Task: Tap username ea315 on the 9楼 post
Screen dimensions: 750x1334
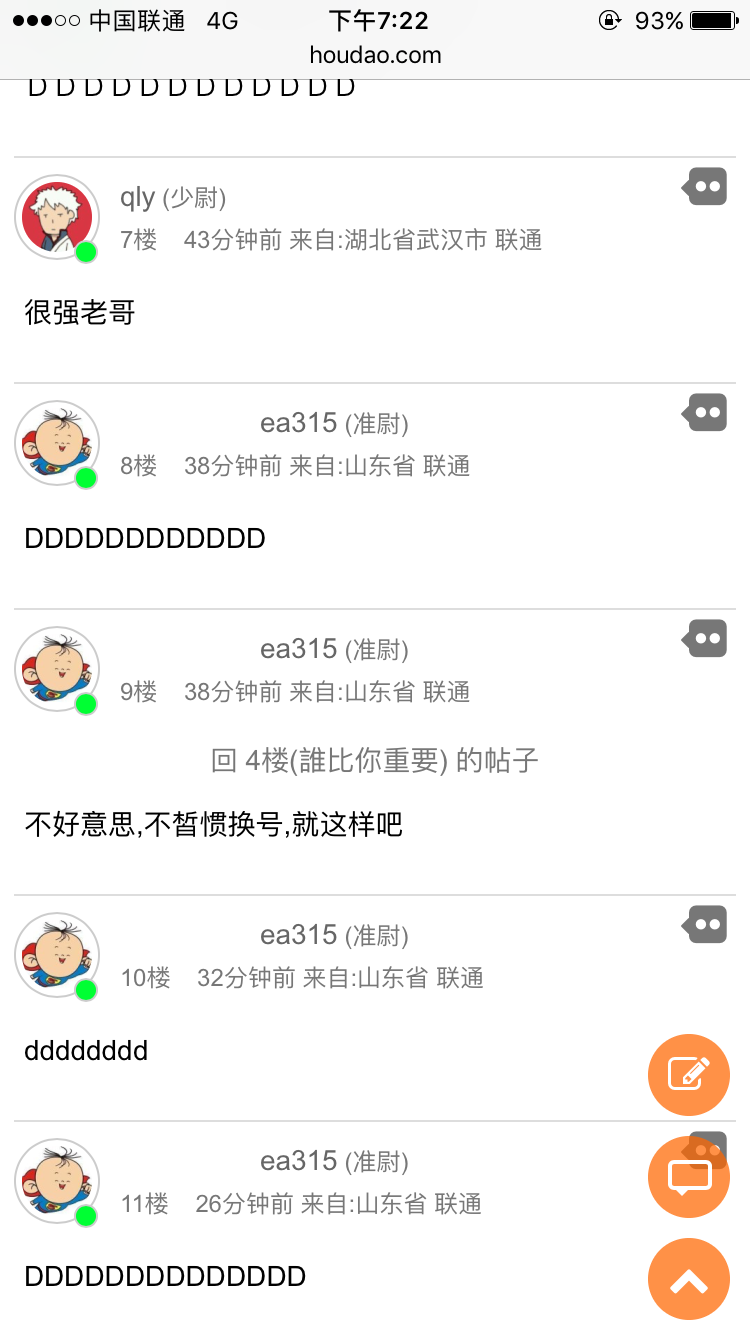Action: click(298, 649)
